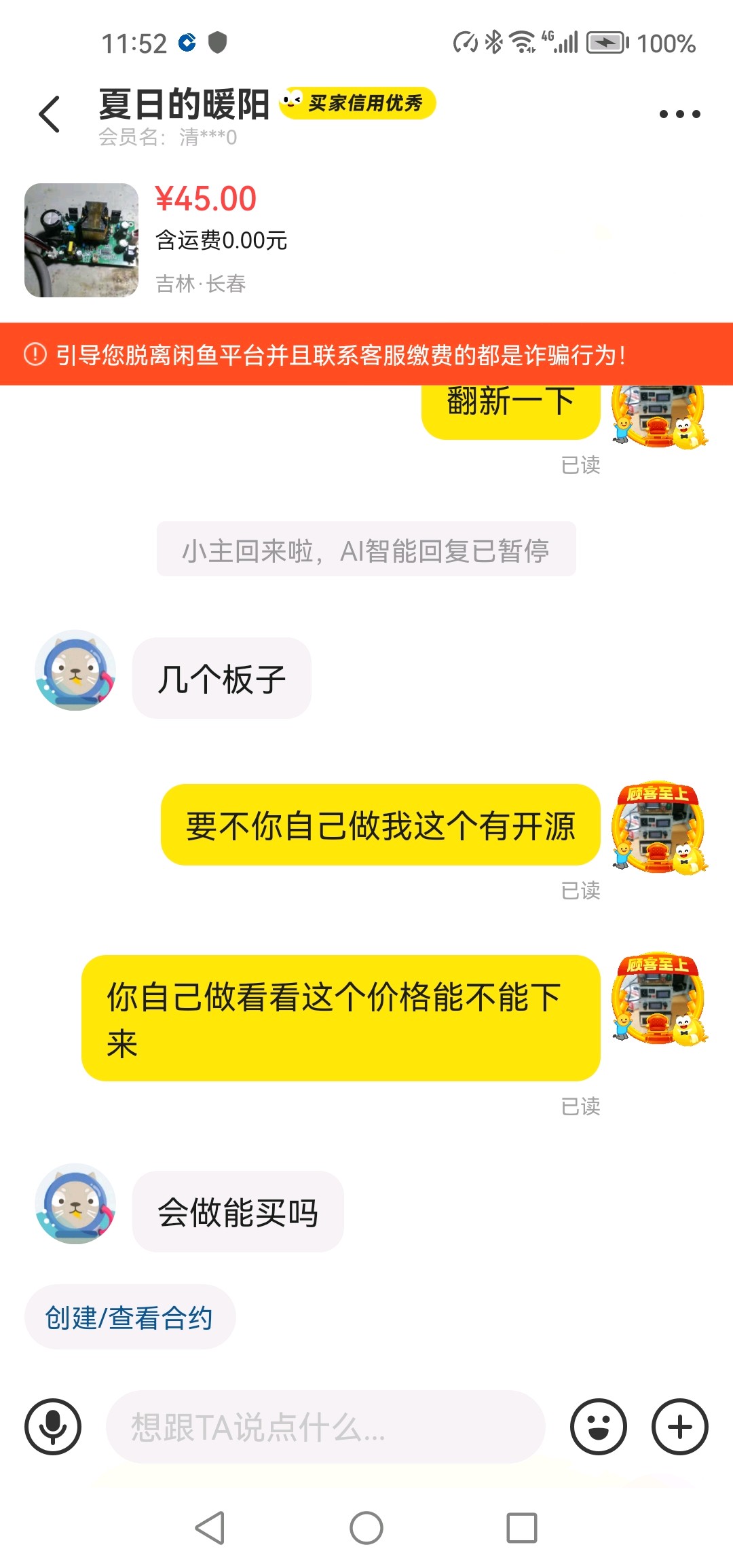Open my avatar beside 要不你自己做我这个有开源
733x1568 pixels.
pos(659,827)
